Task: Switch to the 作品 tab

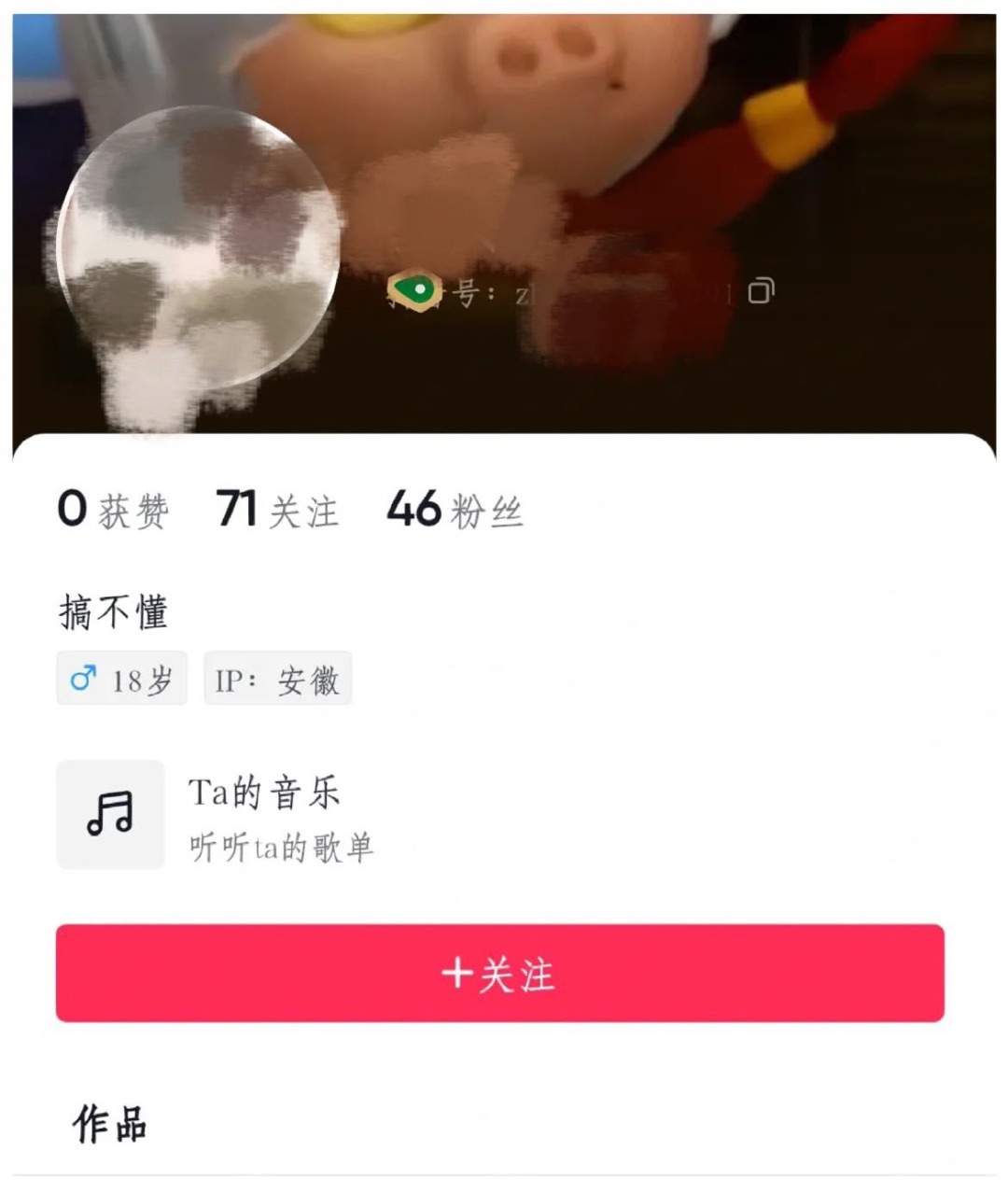Action: click(x=110, y=1125)
